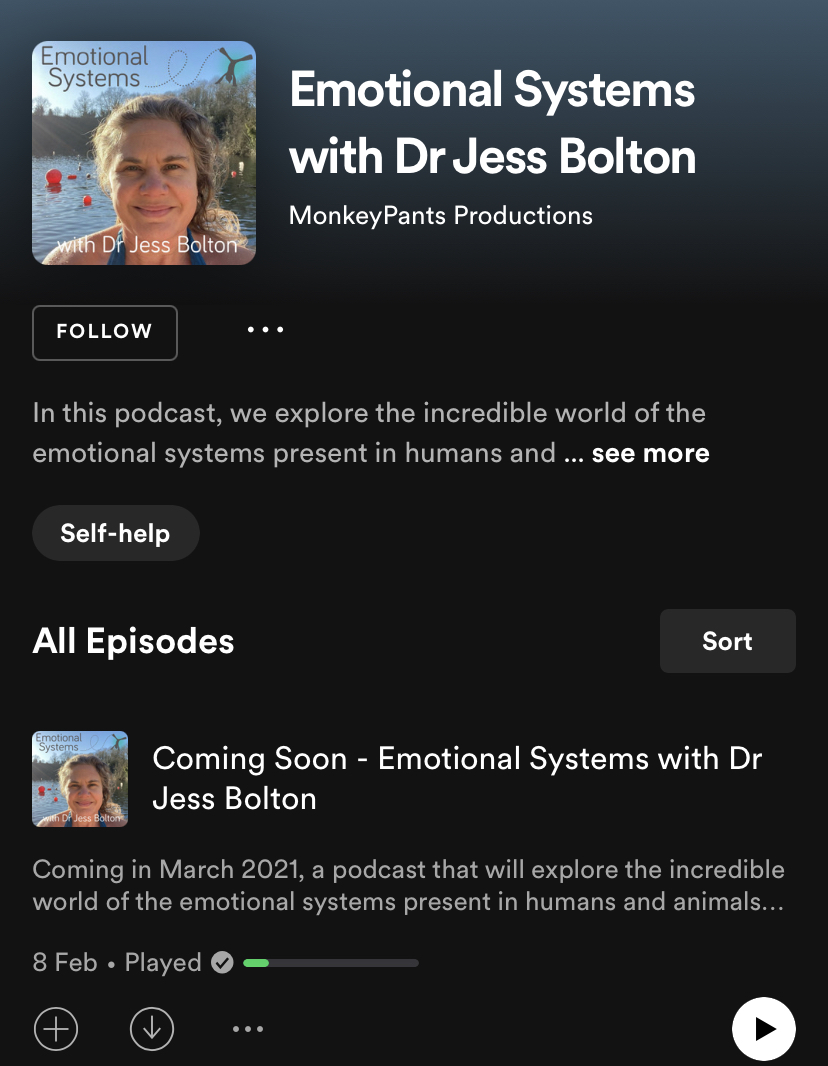This screenshot has width=828, height=1066.
Task: Sort the episode list
Action: point(727,641)
